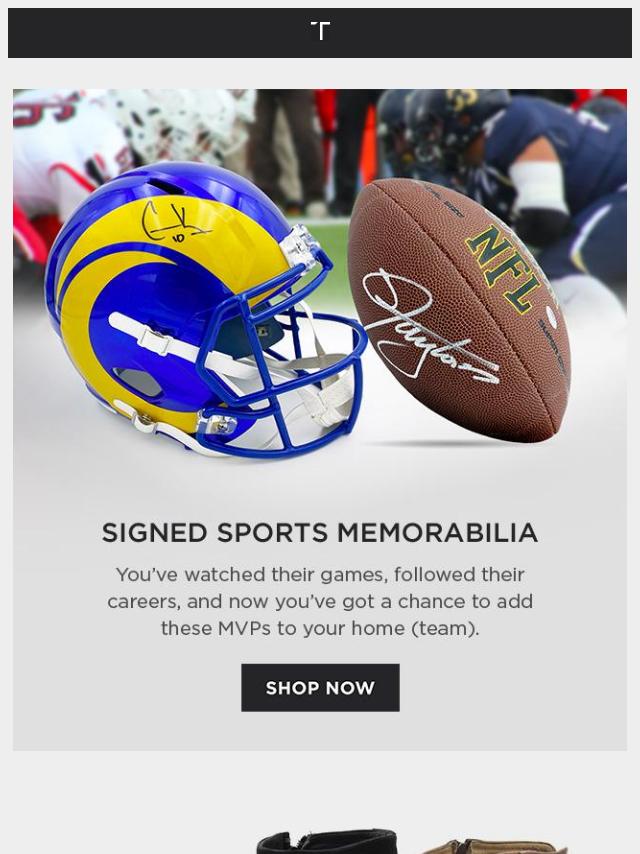
Task: Open the signed sports memorabilia banner
Action: 320,300
